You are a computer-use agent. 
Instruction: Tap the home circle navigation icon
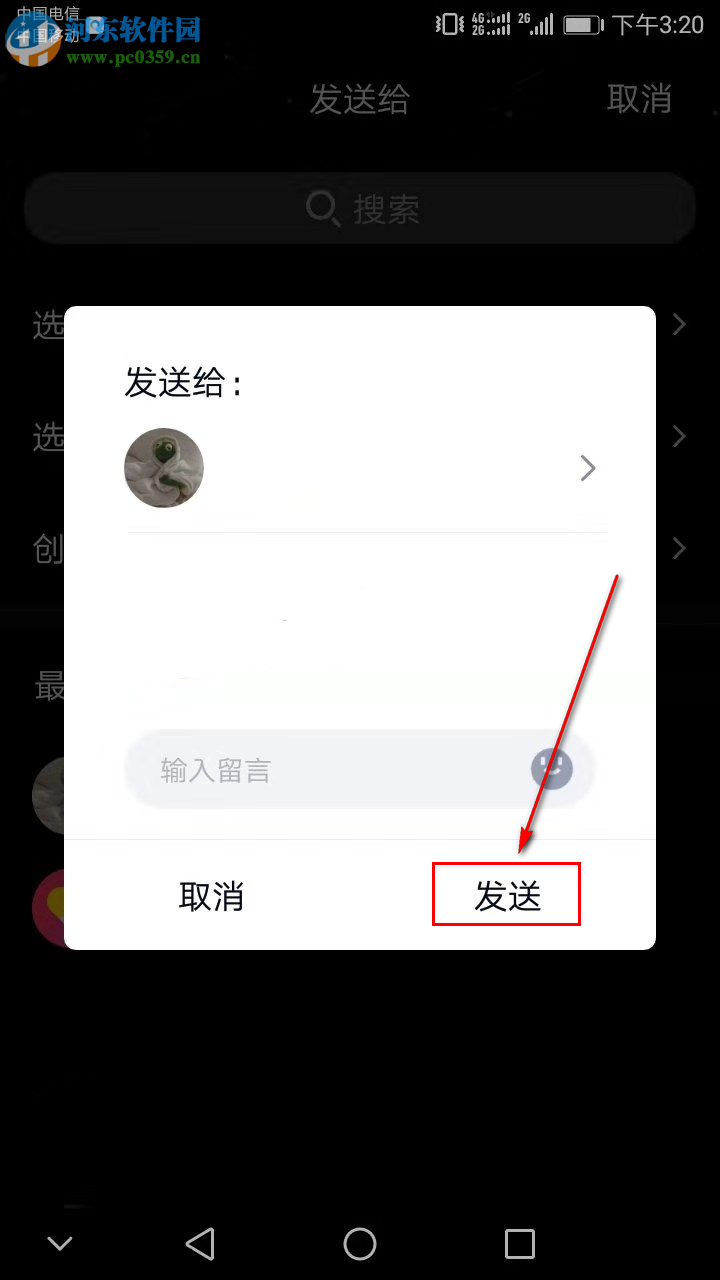359,1243
